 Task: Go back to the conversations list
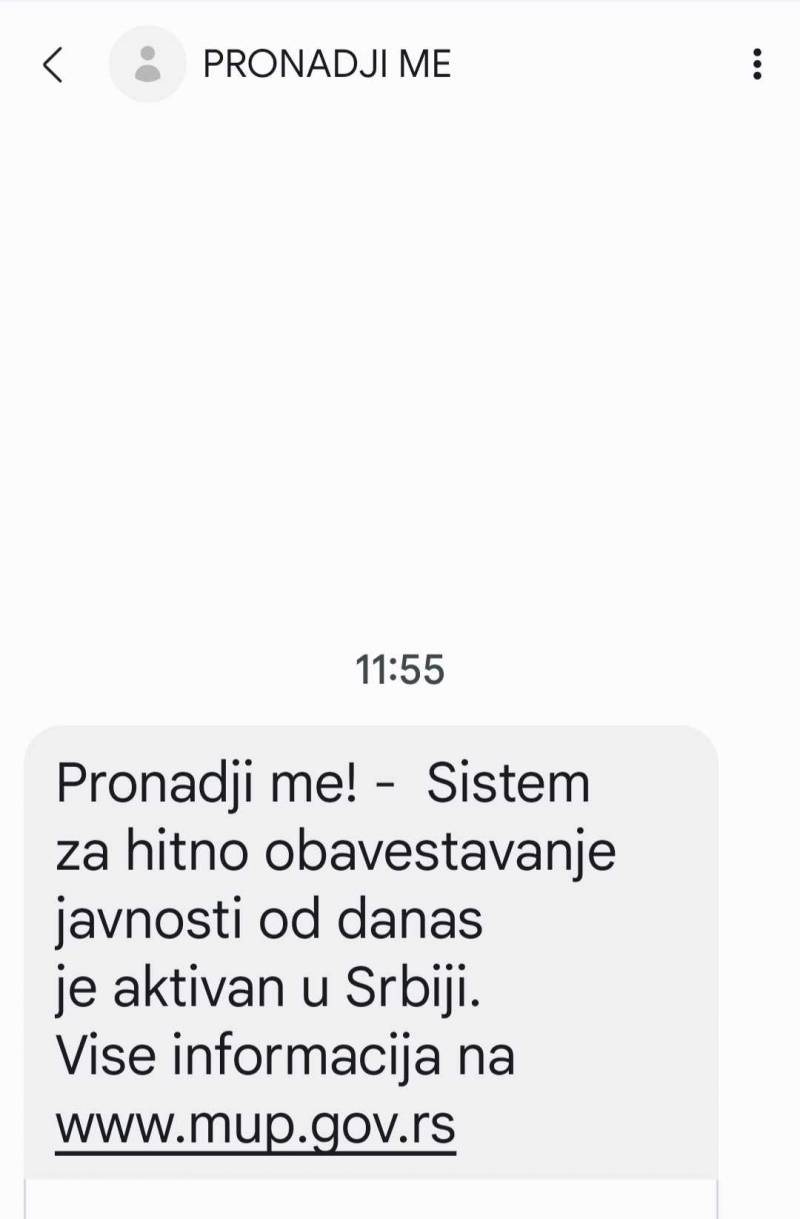tap(53, 65)
